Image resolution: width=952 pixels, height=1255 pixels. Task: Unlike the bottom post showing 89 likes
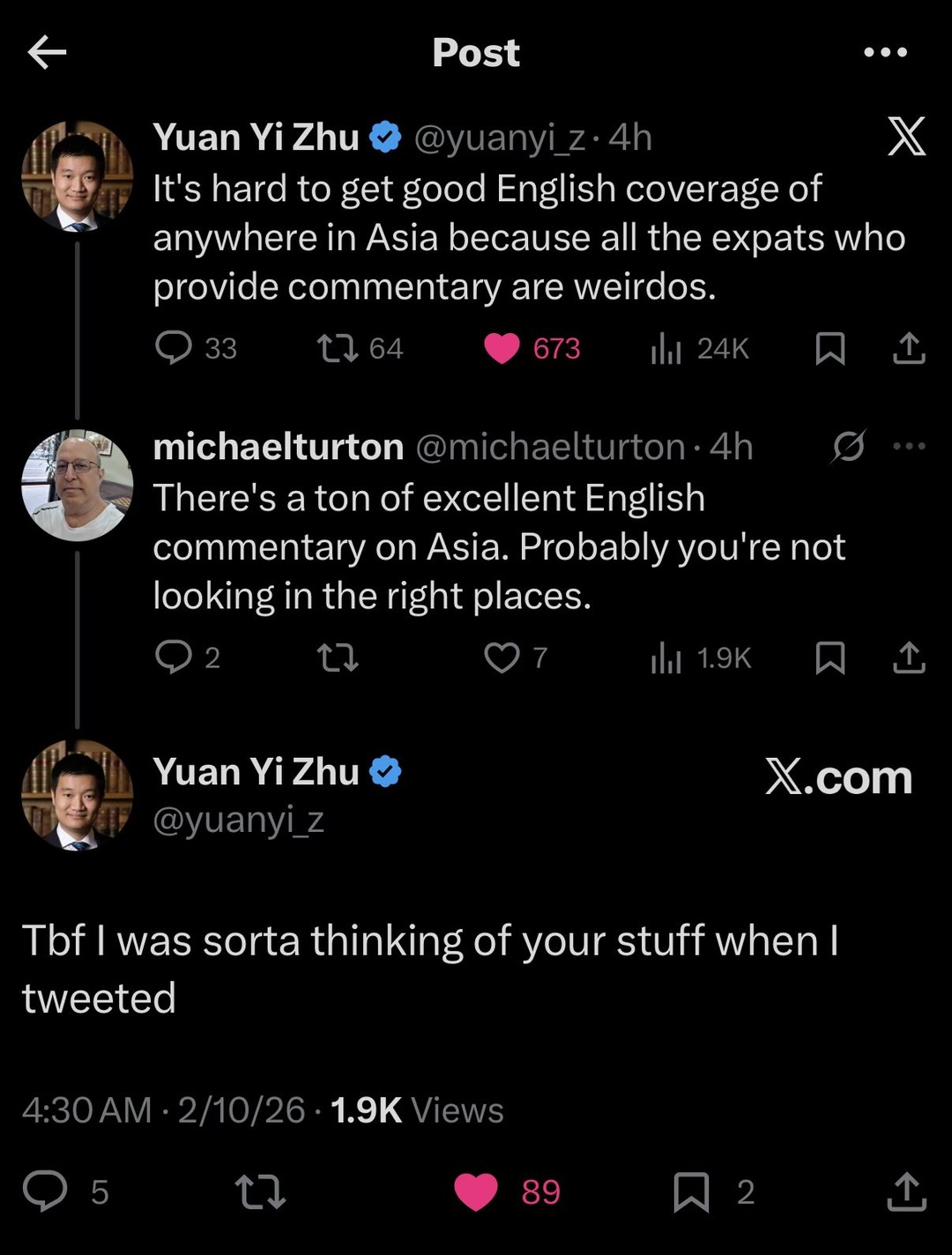coord(476,1192)
